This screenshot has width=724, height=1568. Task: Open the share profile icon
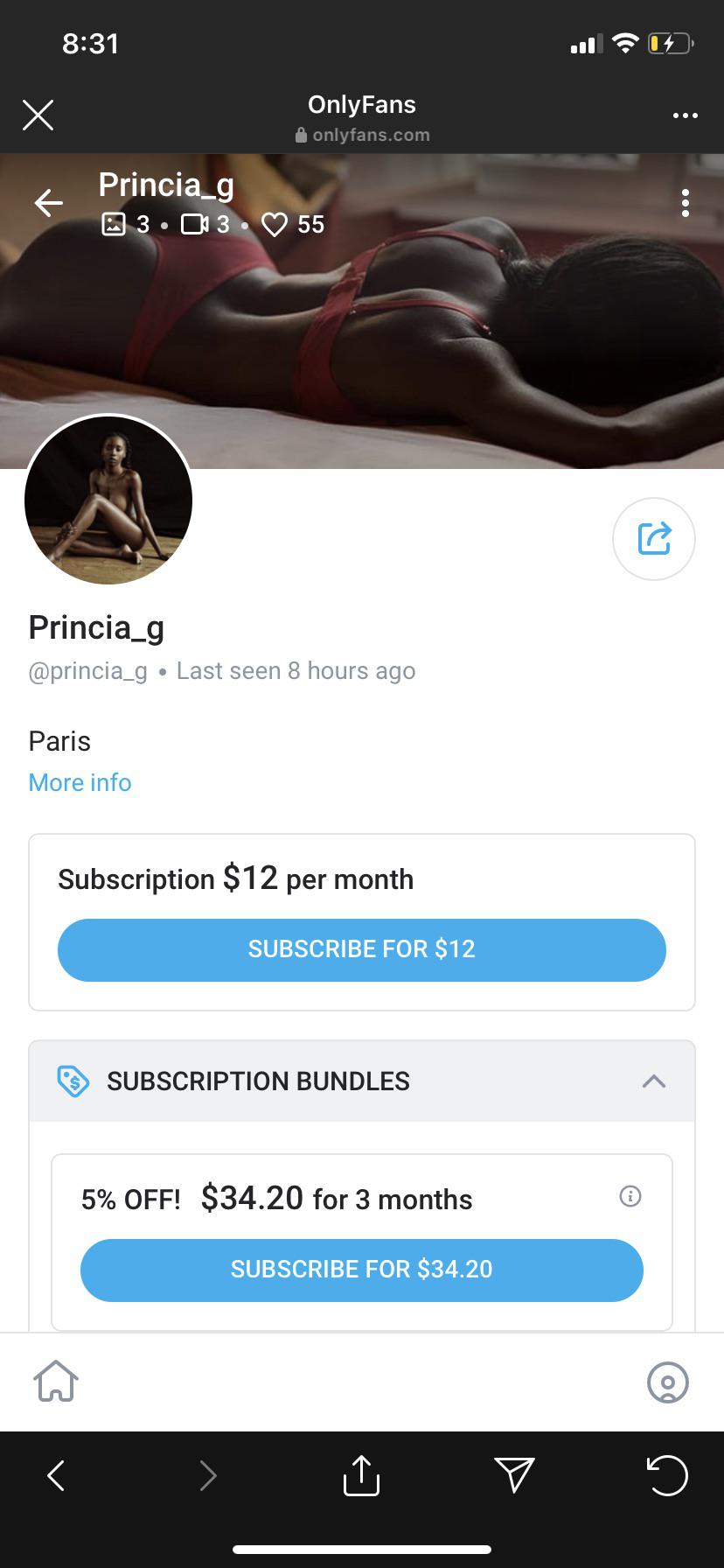click(x=653, y=539)
